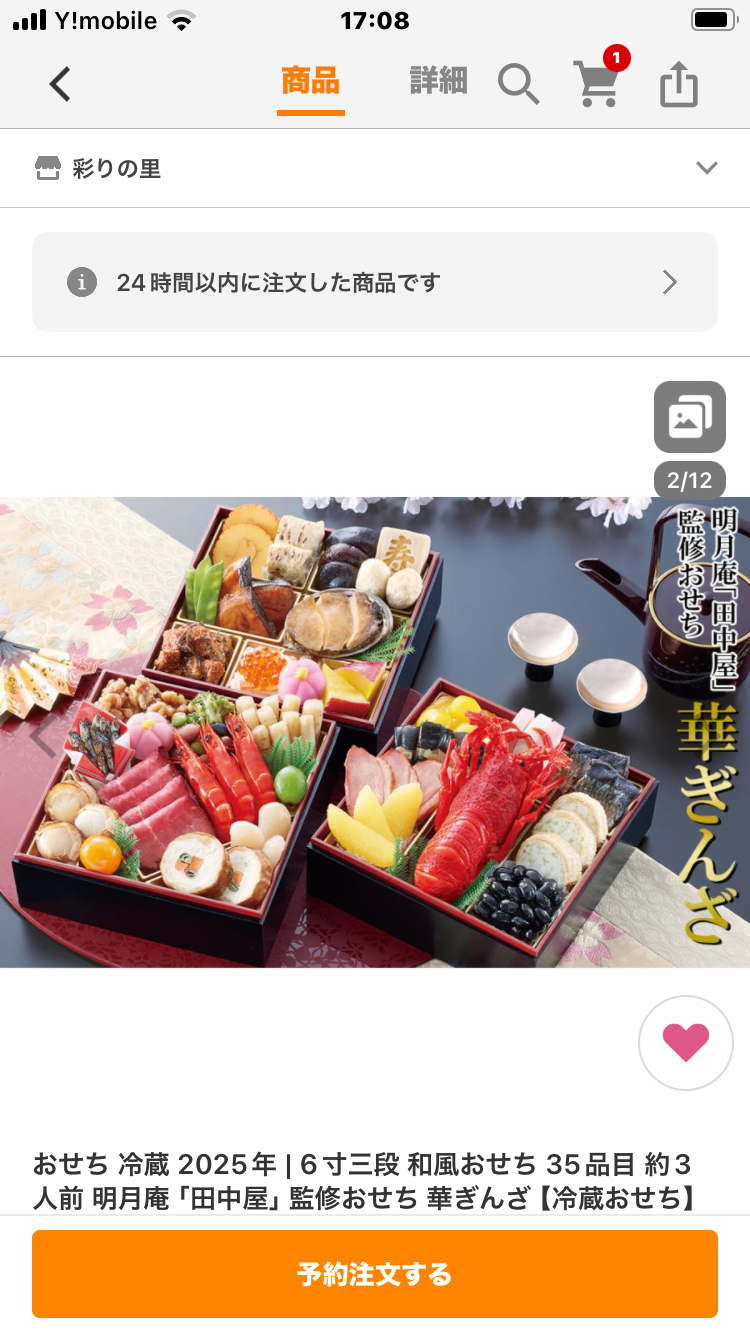Expand the 彩りの里 store row
Screen dimensions: 750x1334
(x=375, y=168)
